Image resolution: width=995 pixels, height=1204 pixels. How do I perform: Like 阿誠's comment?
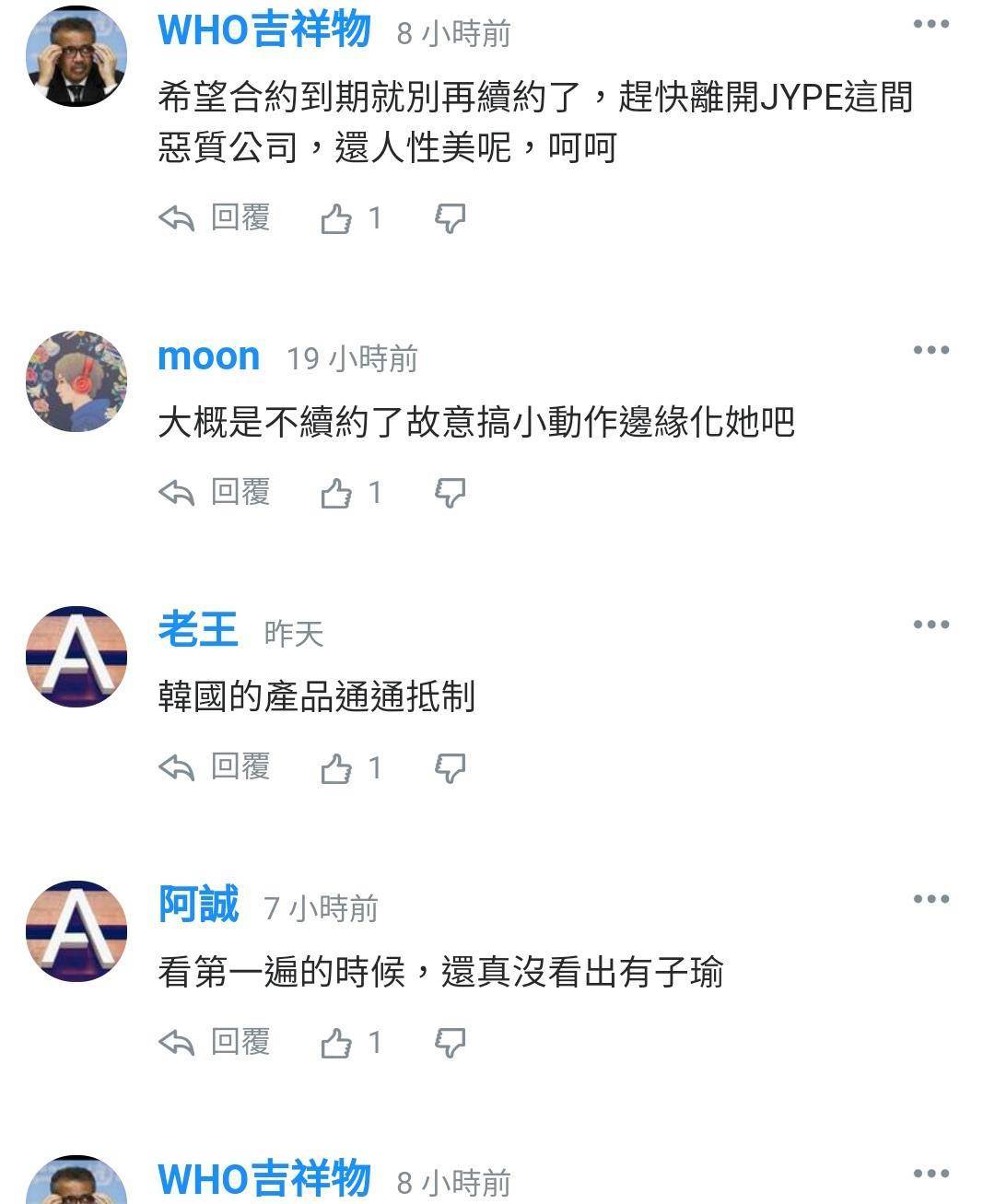[x=336, y=1043]
